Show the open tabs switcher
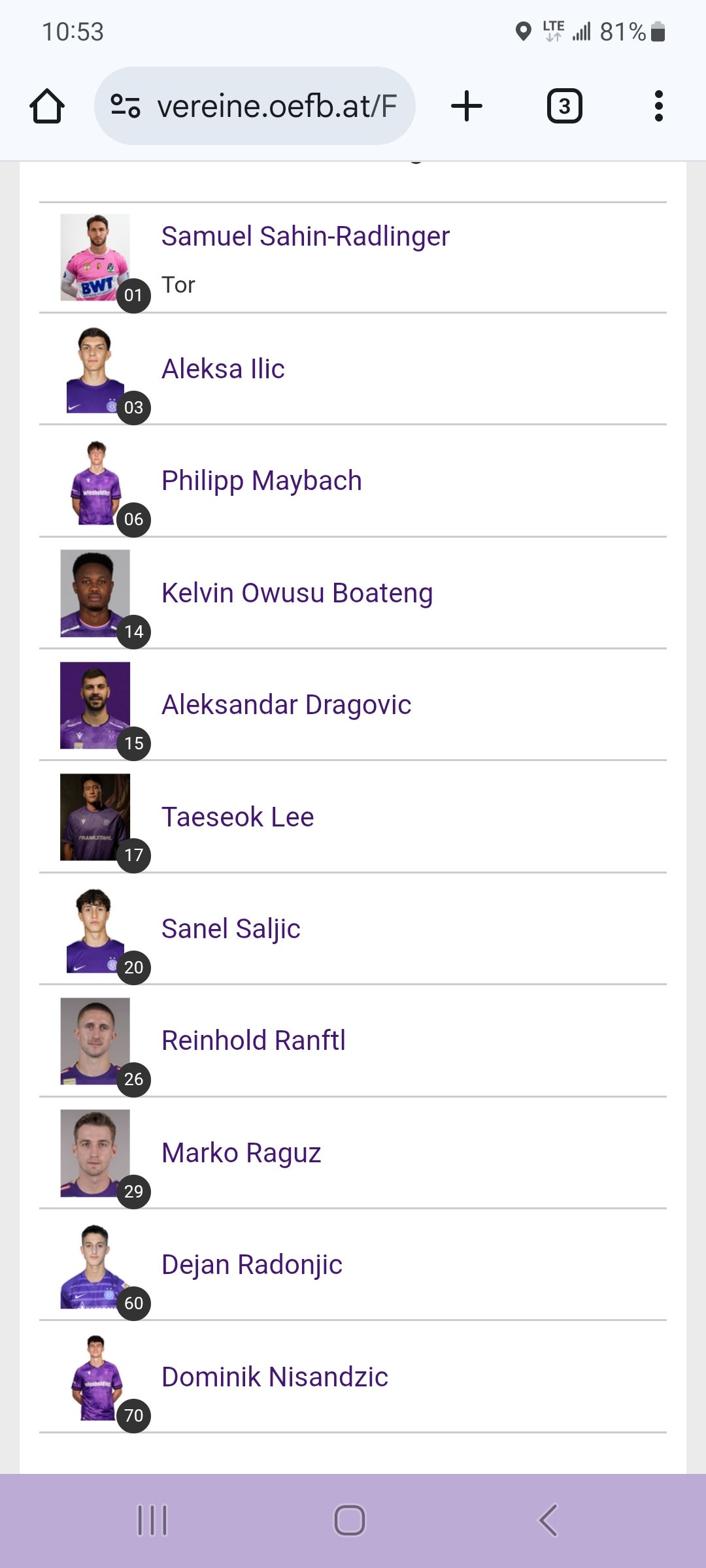 click(x=564, y=106)
